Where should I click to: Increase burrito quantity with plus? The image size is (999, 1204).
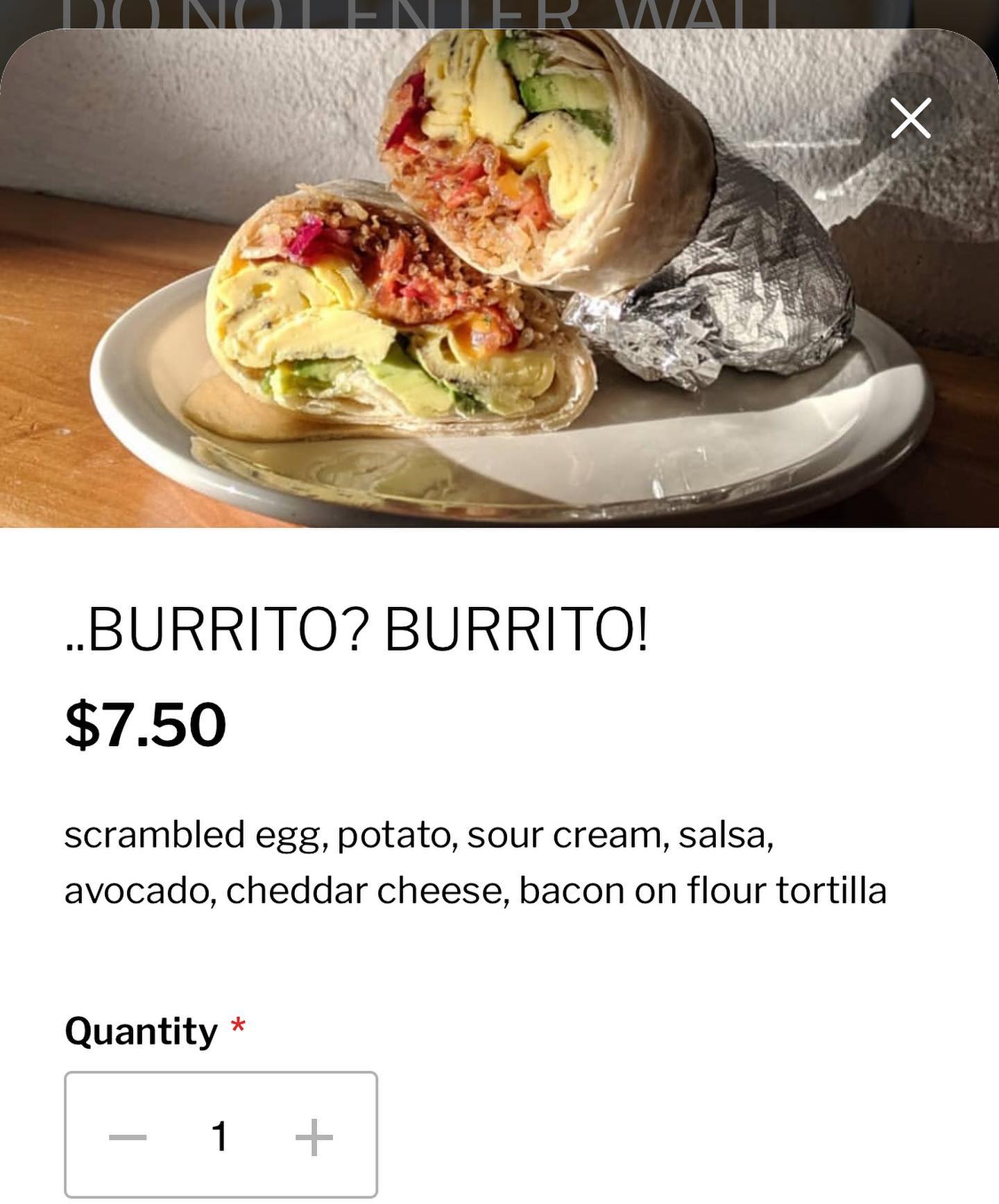tap(314, 1137)
